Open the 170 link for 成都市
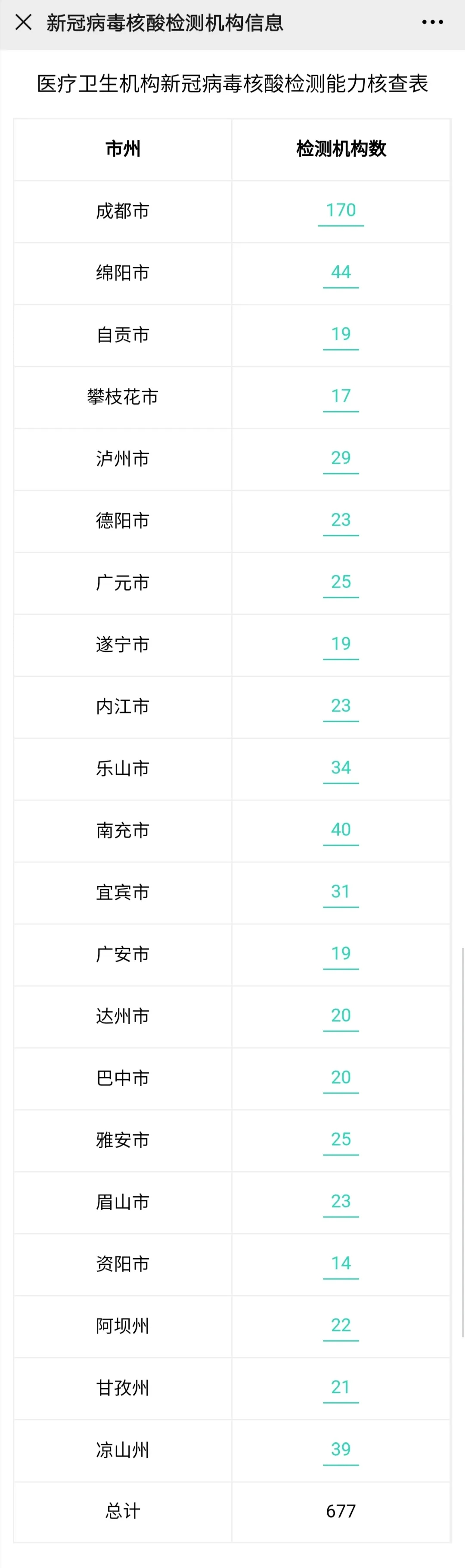Viewport: 465px width, 1568px height. coord(341,211)
